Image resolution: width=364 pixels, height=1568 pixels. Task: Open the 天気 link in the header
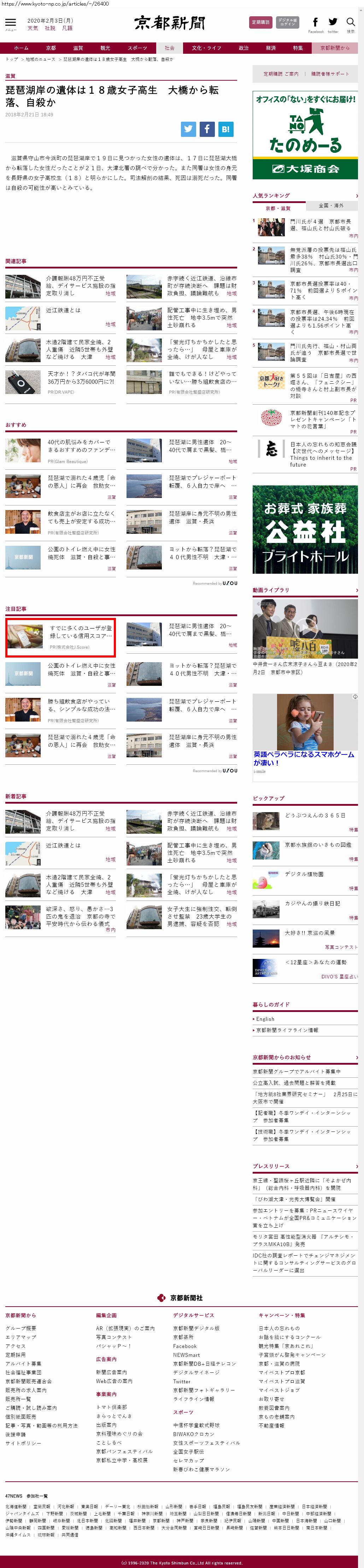pyautogui.click(x=32, y=28)
